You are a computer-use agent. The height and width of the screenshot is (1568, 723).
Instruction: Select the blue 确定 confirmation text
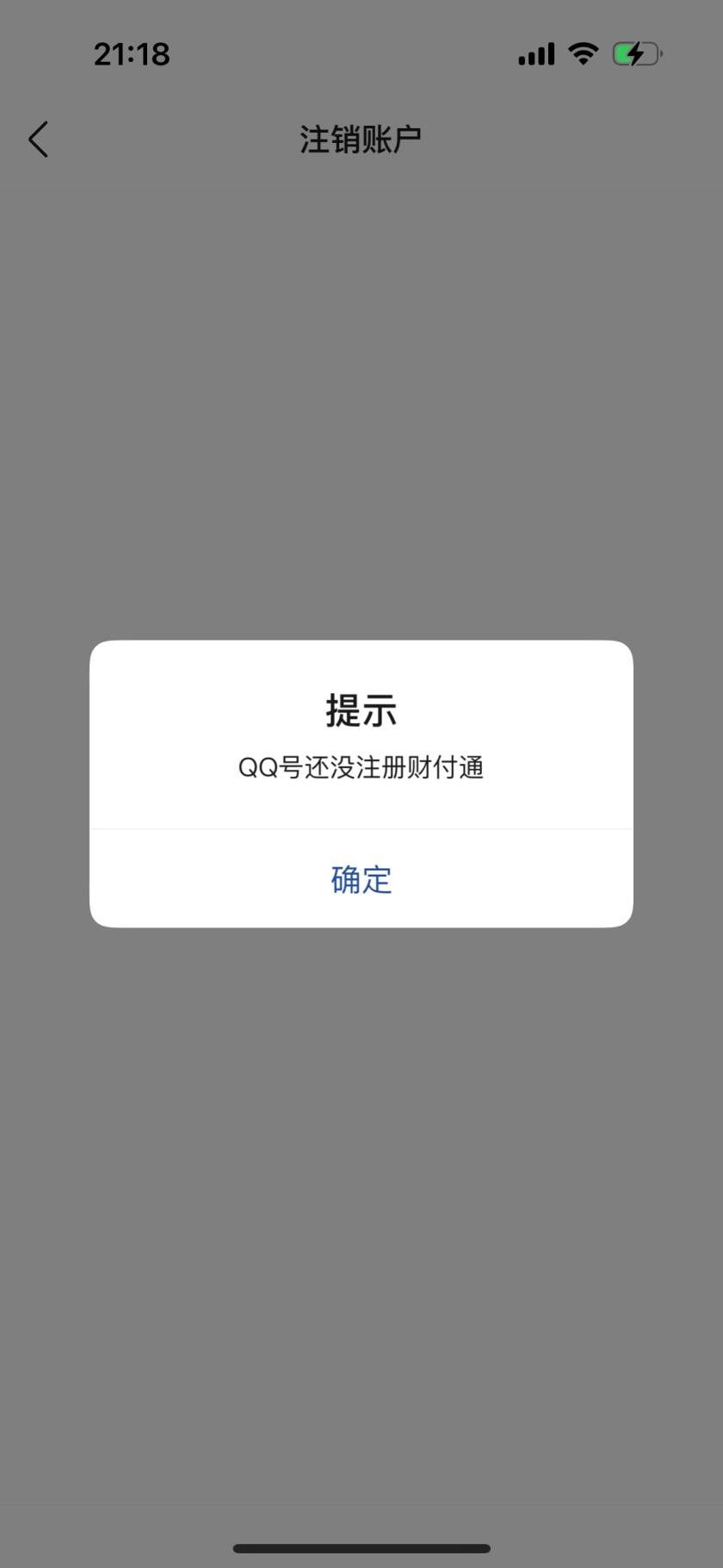361,879
